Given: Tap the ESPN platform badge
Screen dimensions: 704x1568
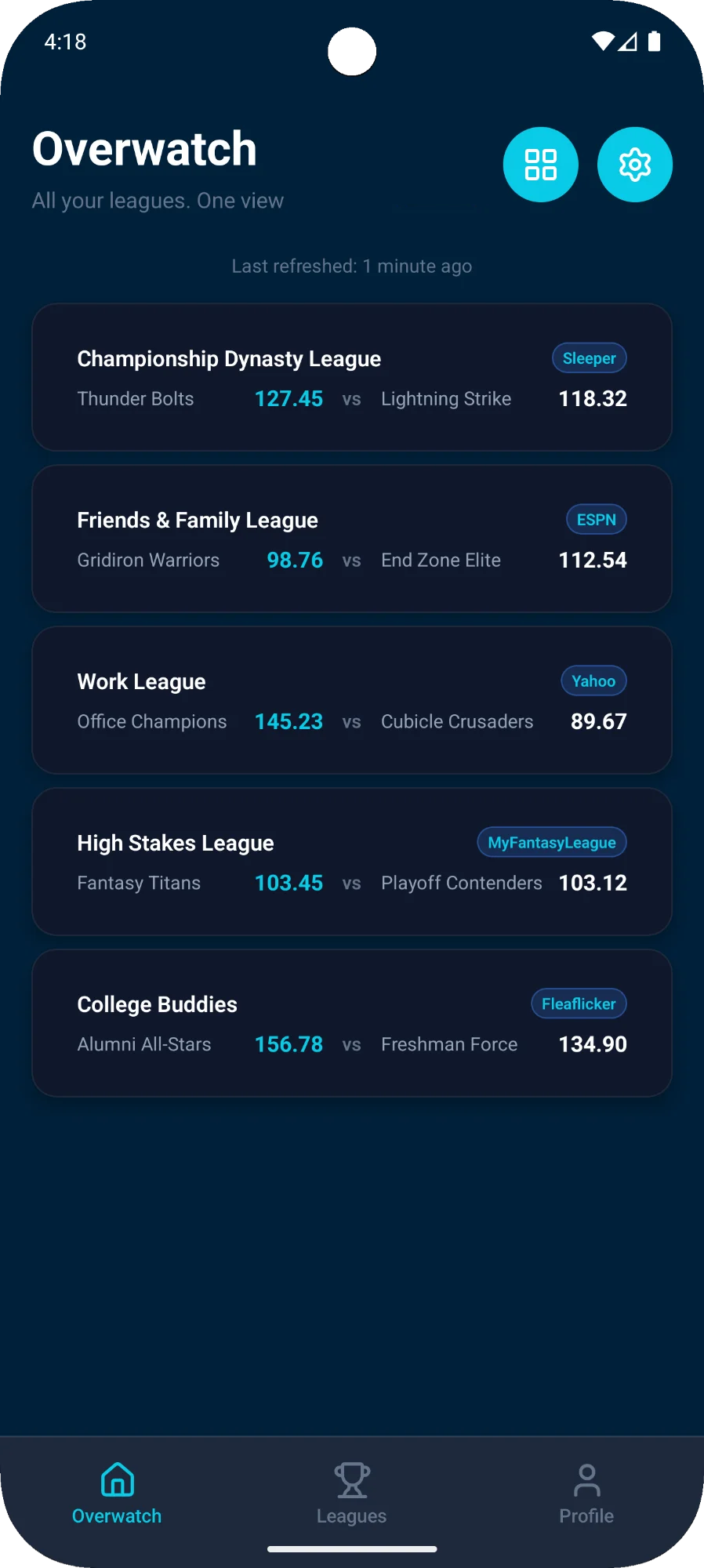Looking at the screenshot, I should pos(596,519).
